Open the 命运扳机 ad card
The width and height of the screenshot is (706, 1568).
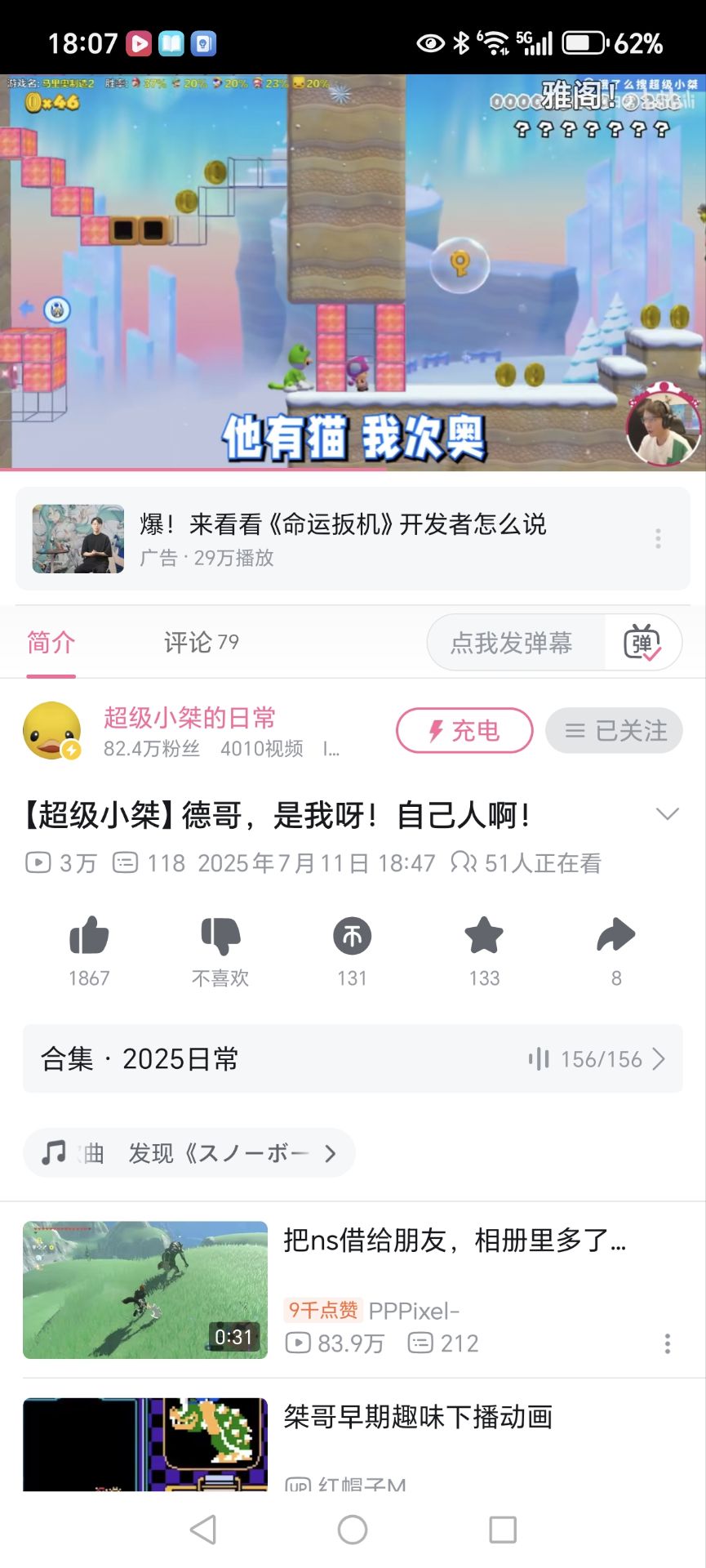[x=343, y=539]
